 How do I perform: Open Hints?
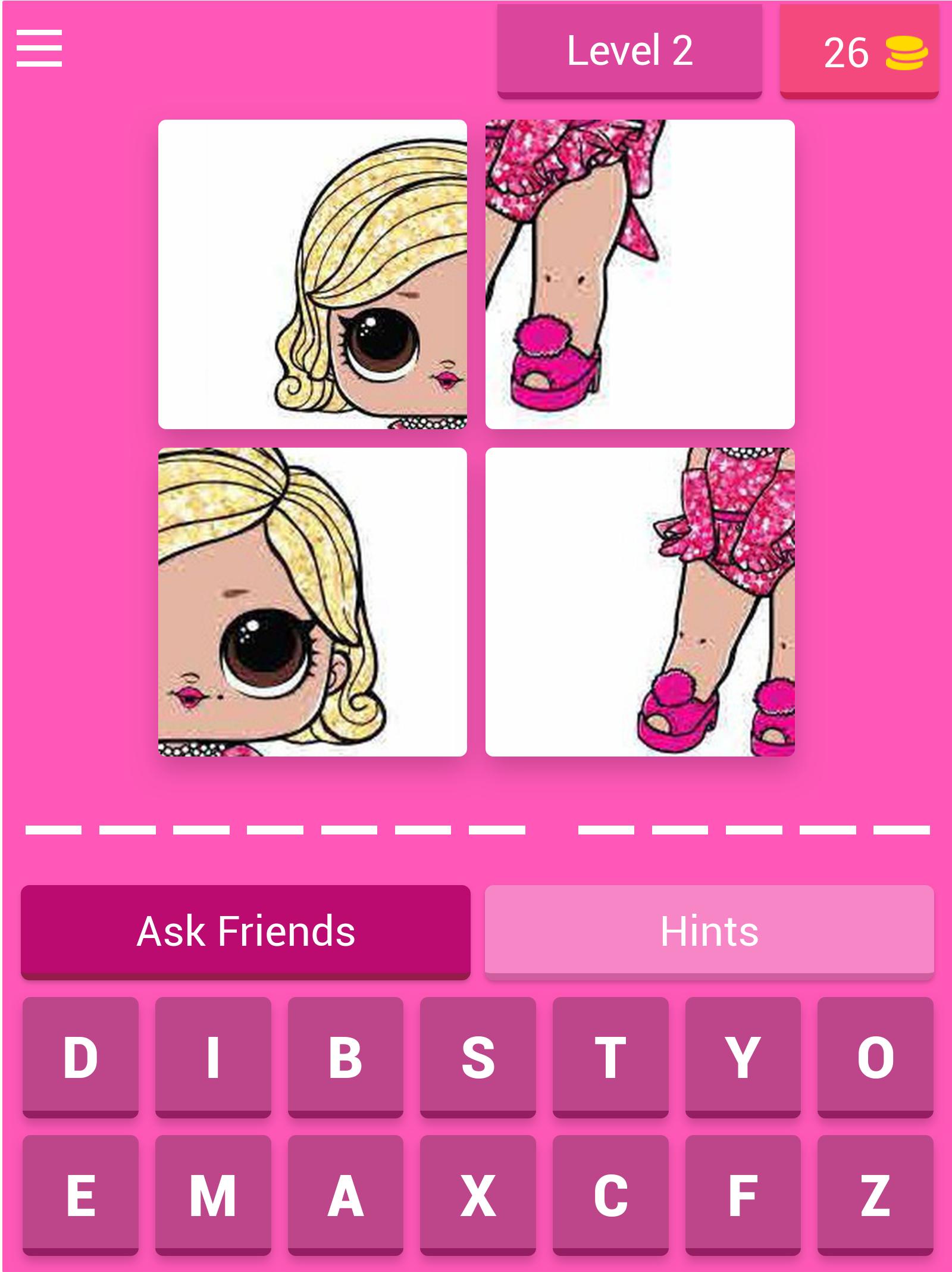point(709,931)
